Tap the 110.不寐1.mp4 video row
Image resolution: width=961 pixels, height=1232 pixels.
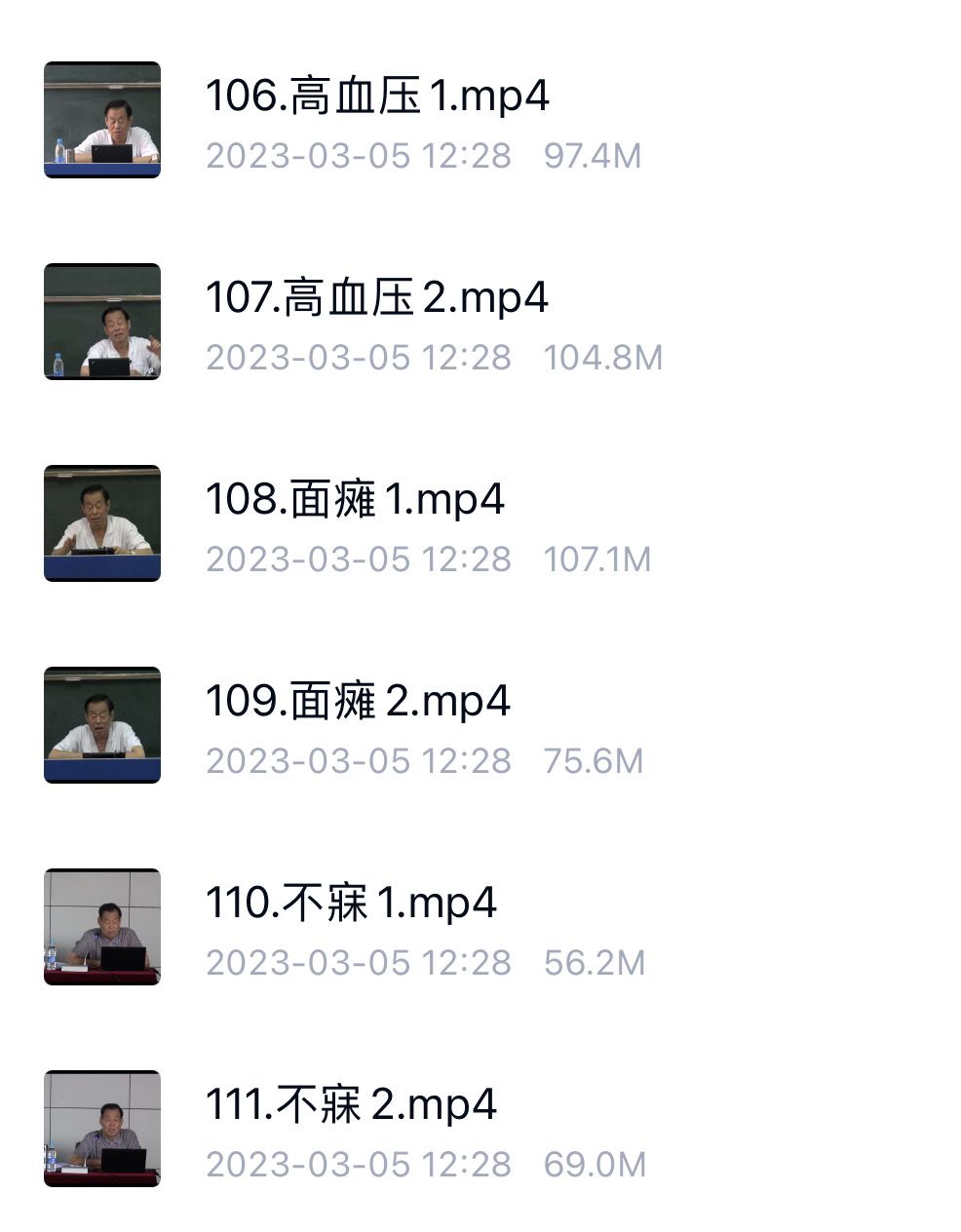click(351, 905)
